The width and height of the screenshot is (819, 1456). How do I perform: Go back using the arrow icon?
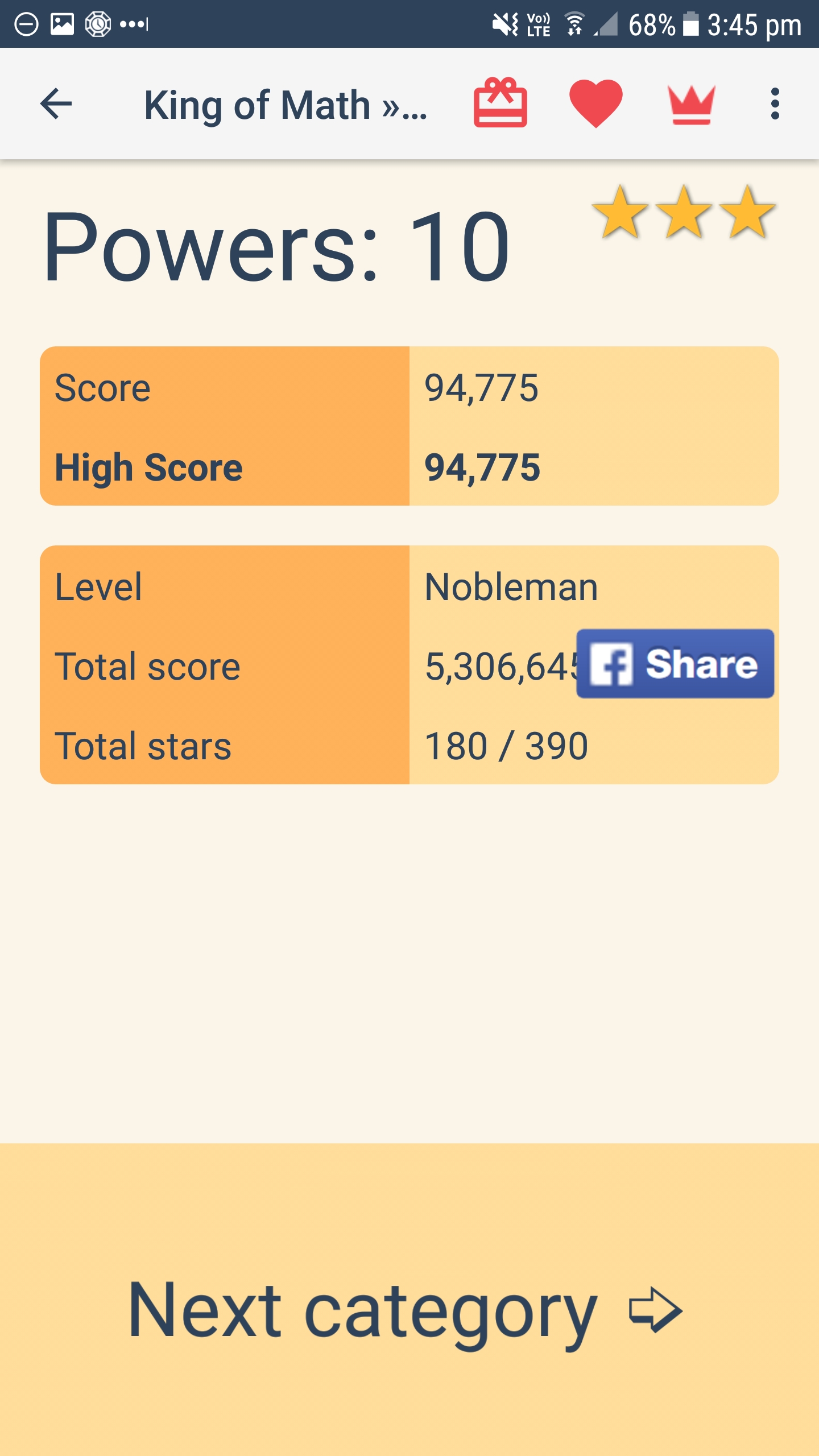[x=56, y=104]
